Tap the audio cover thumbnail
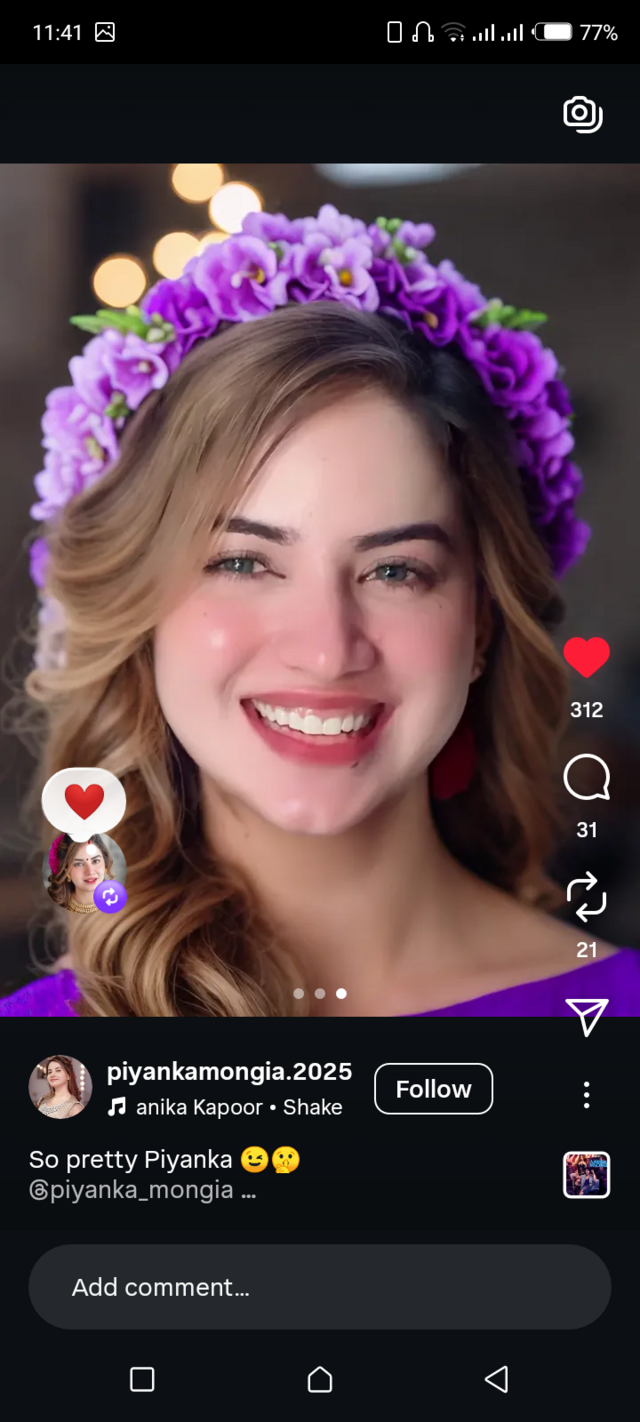640x1422 pixels. coord(586,1175)
